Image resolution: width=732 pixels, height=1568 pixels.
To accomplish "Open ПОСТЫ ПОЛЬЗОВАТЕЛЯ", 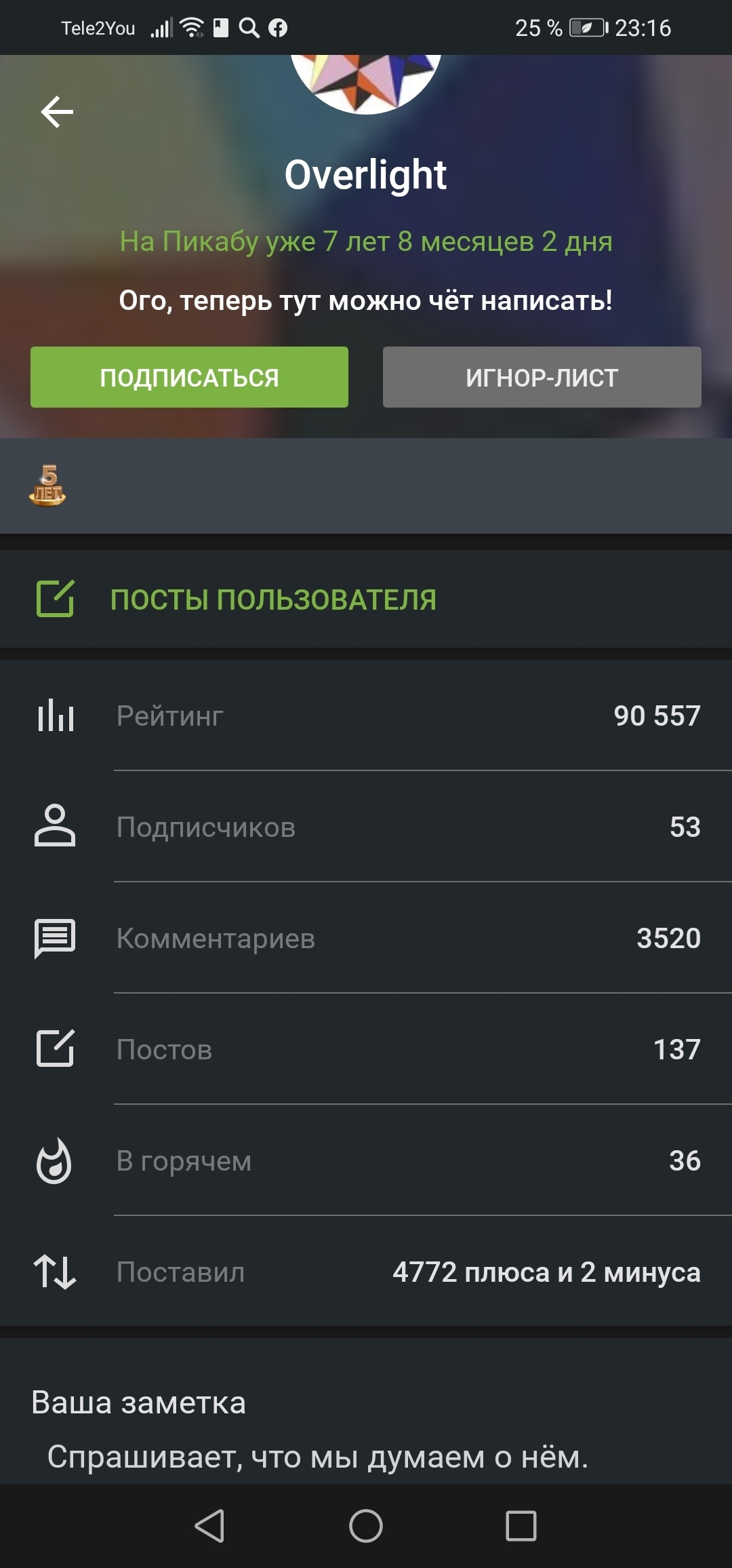I will click(366, 599).
